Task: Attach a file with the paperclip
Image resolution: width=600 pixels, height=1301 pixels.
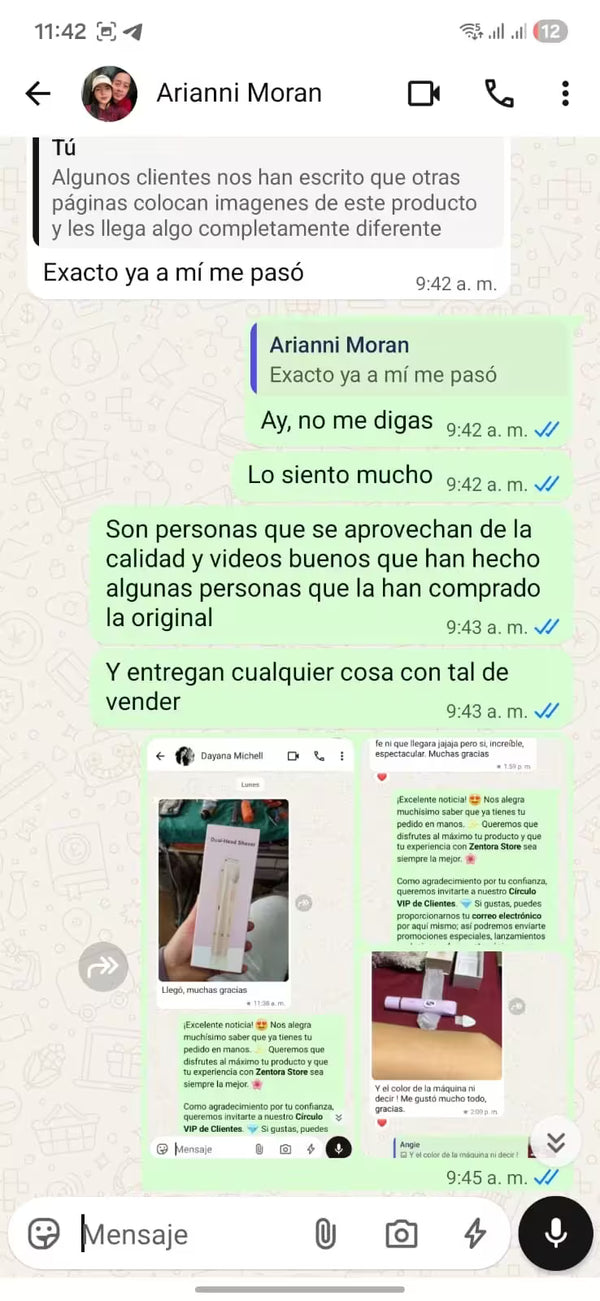Action: [x=324, y=1234]
